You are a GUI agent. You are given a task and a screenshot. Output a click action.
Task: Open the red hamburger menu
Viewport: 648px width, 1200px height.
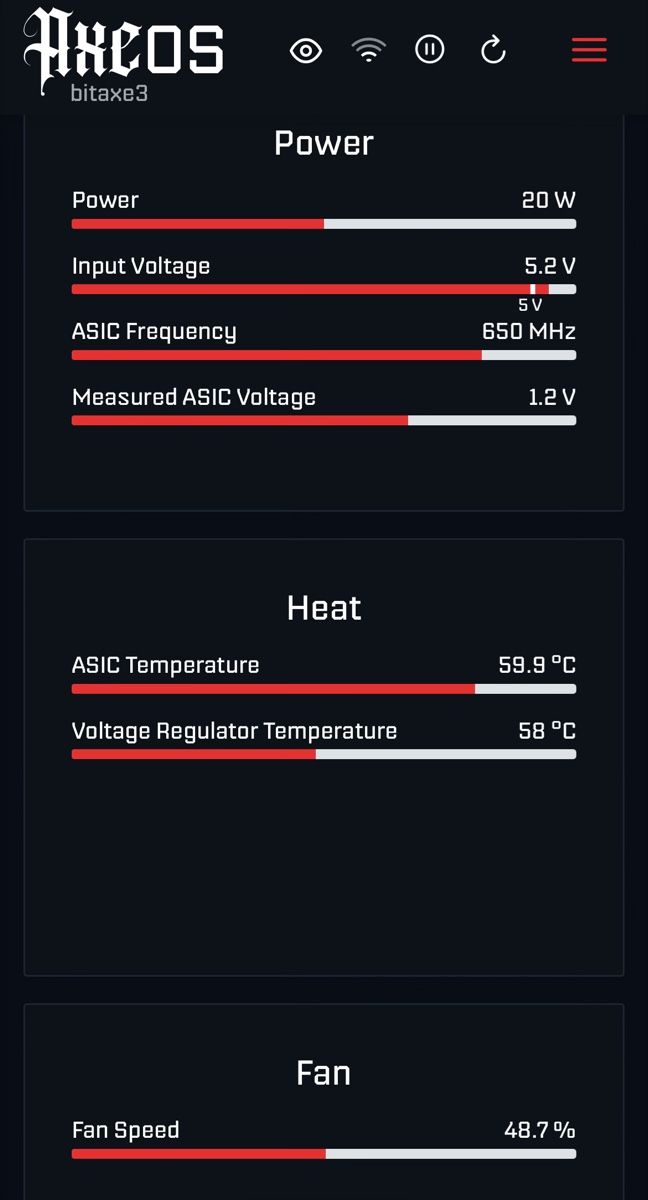click(x=589, y=50)
